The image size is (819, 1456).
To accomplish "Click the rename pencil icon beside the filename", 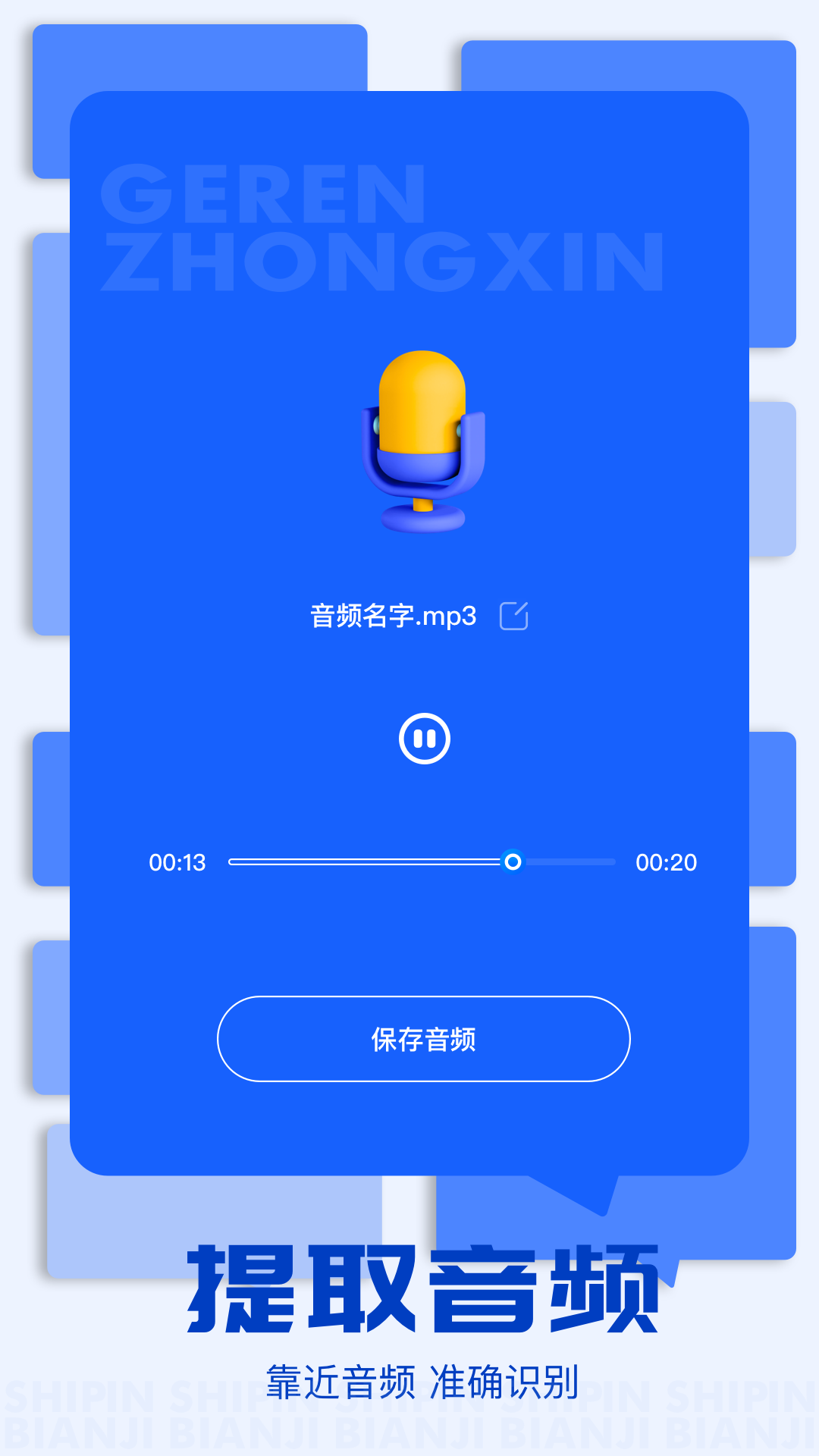I will click(514, 617).
